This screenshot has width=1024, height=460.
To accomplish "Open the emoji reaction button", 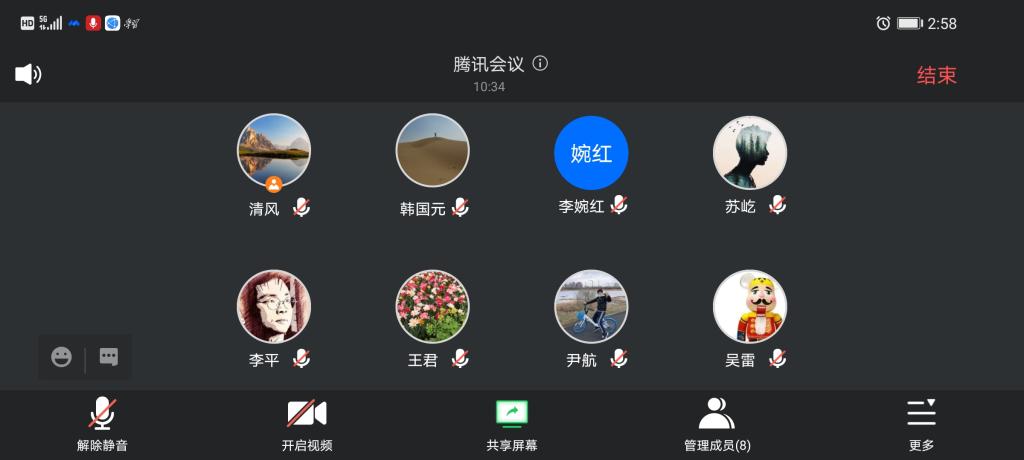I will [x=62, y=357].
